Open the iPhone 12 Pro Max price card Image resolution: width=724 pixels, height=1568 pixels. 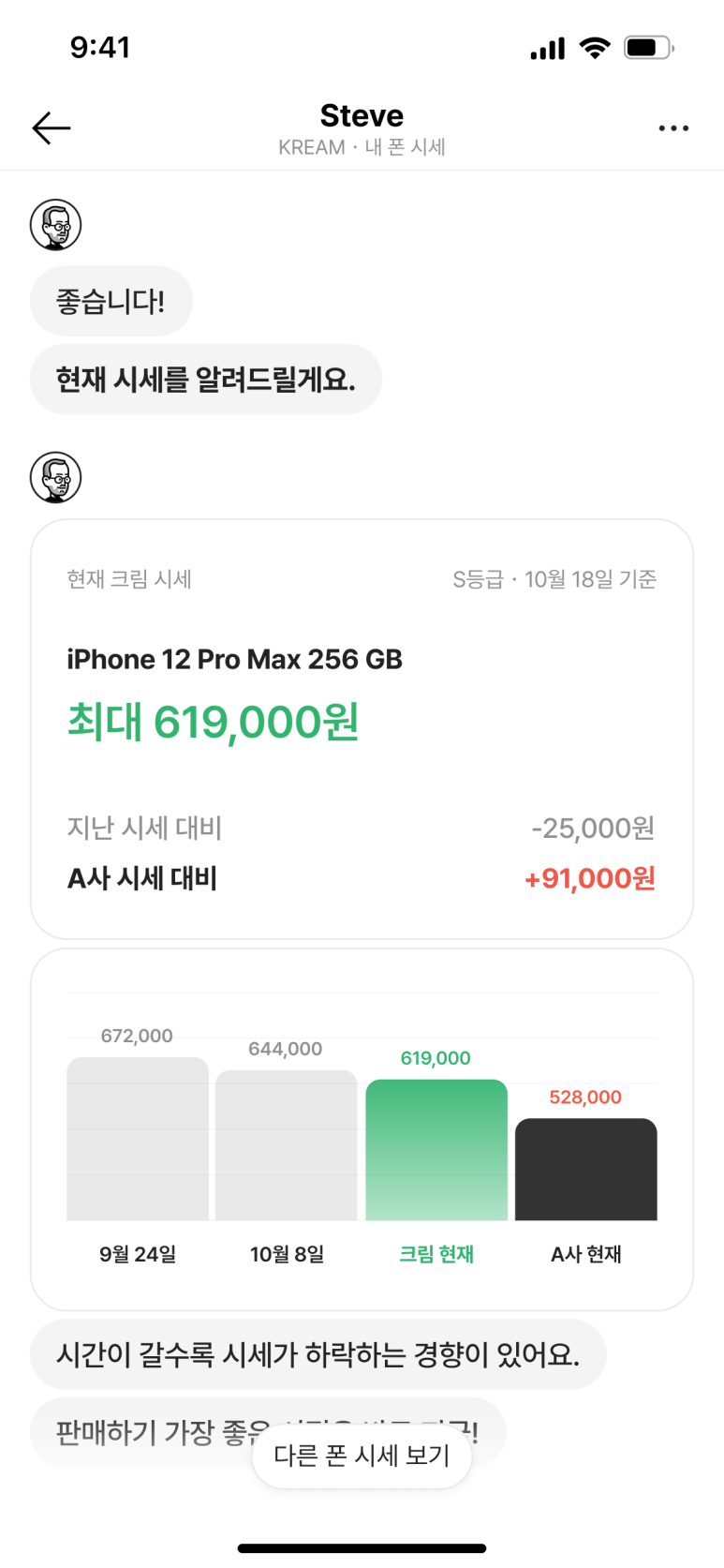click(362, 729)
